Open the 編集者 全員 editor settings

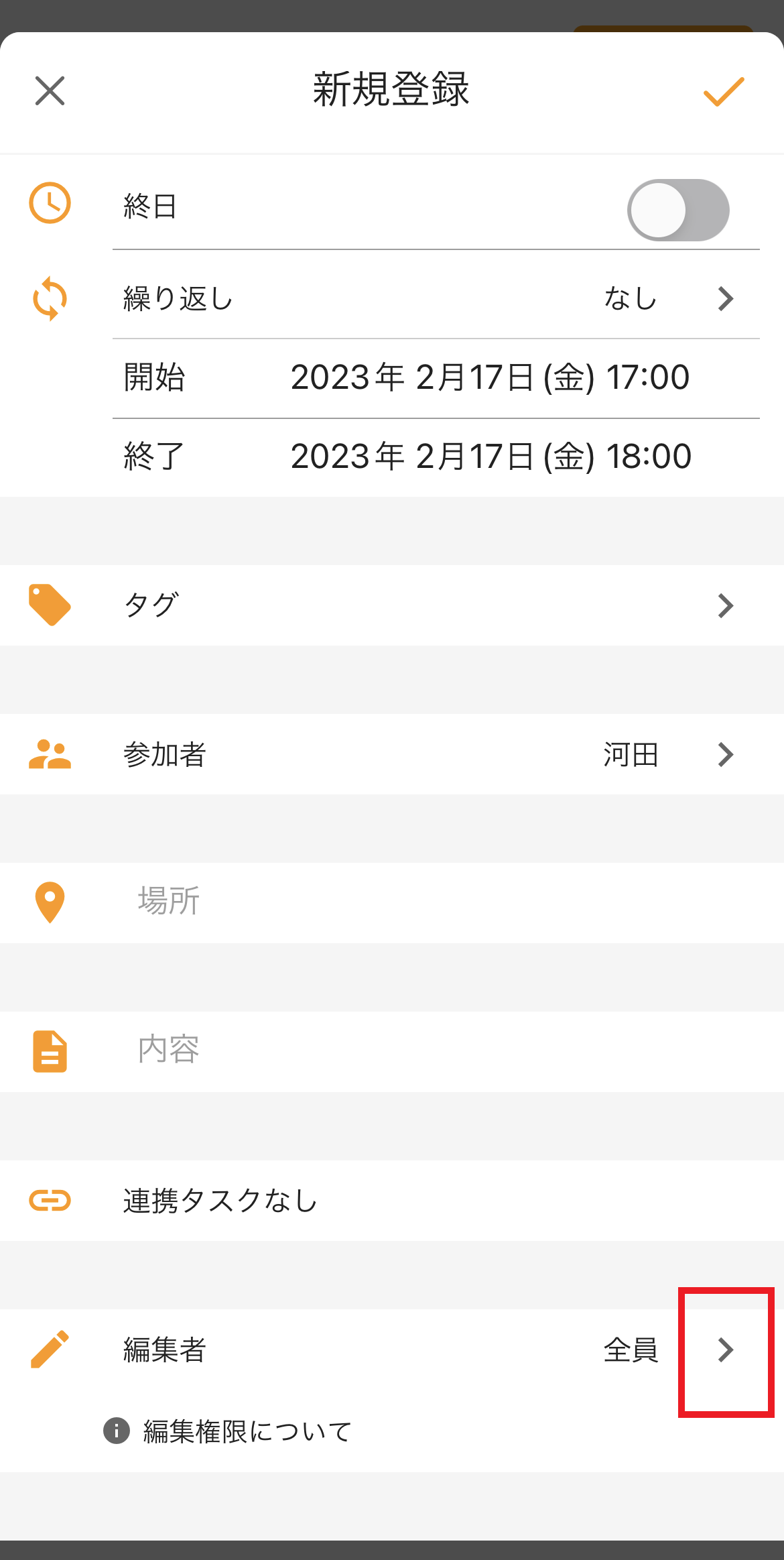coord(725,1349)
